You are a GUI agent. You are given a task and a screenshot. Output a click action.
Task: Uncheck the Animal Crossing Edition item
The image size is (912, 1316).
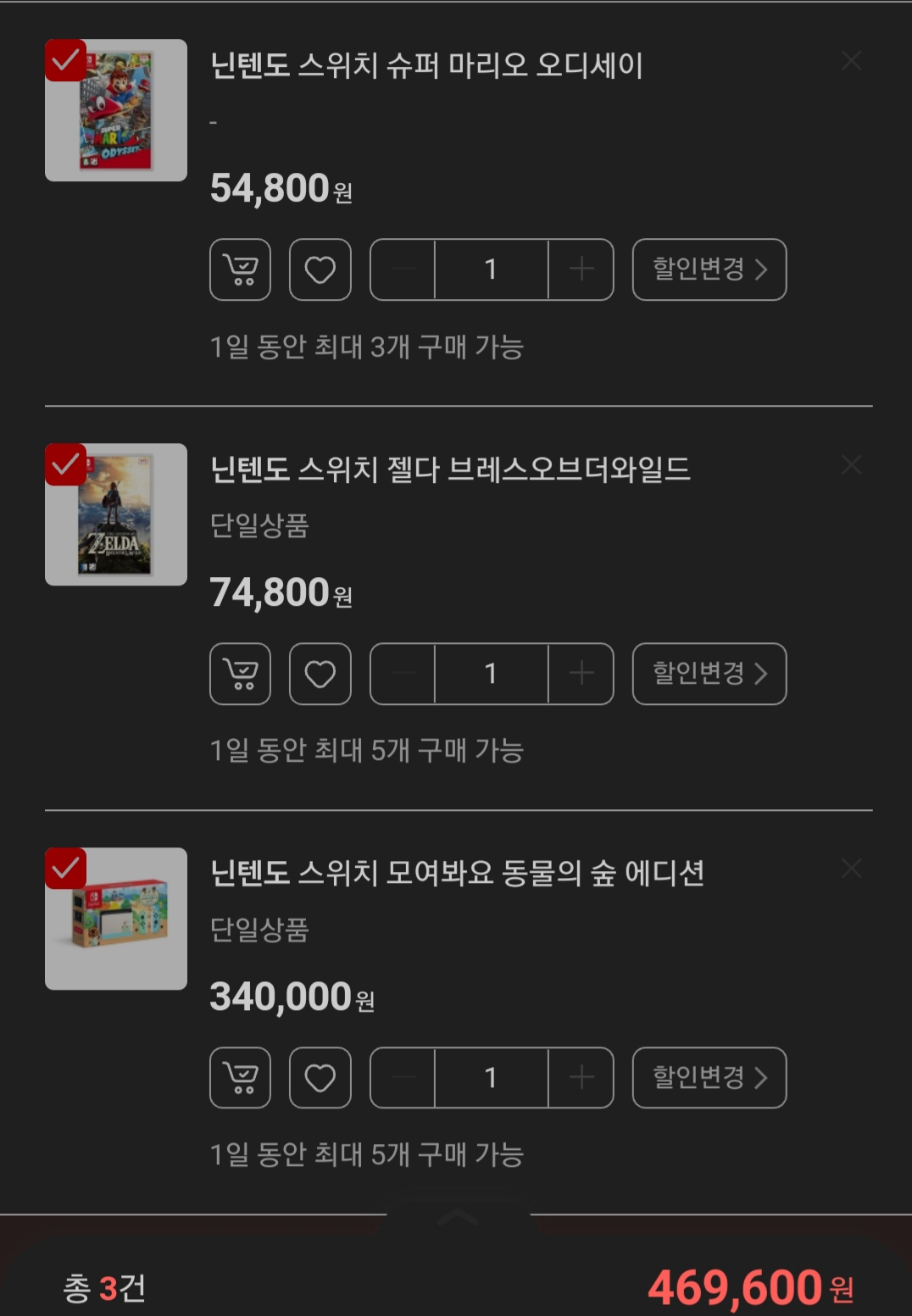click(x=65, y=869)
